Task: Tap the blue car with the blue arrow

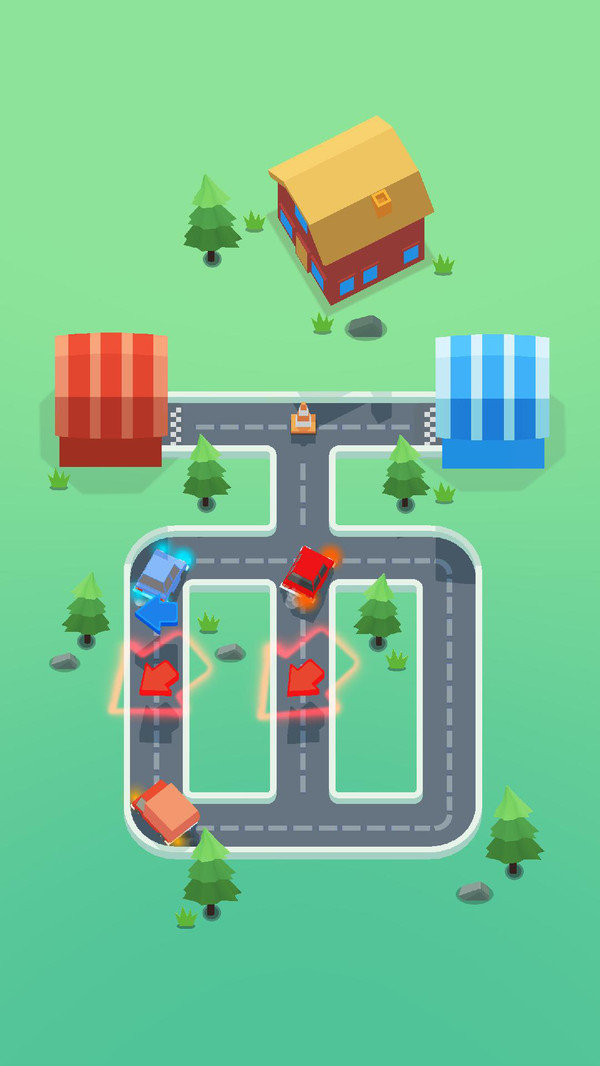Action: coord(162,576)
